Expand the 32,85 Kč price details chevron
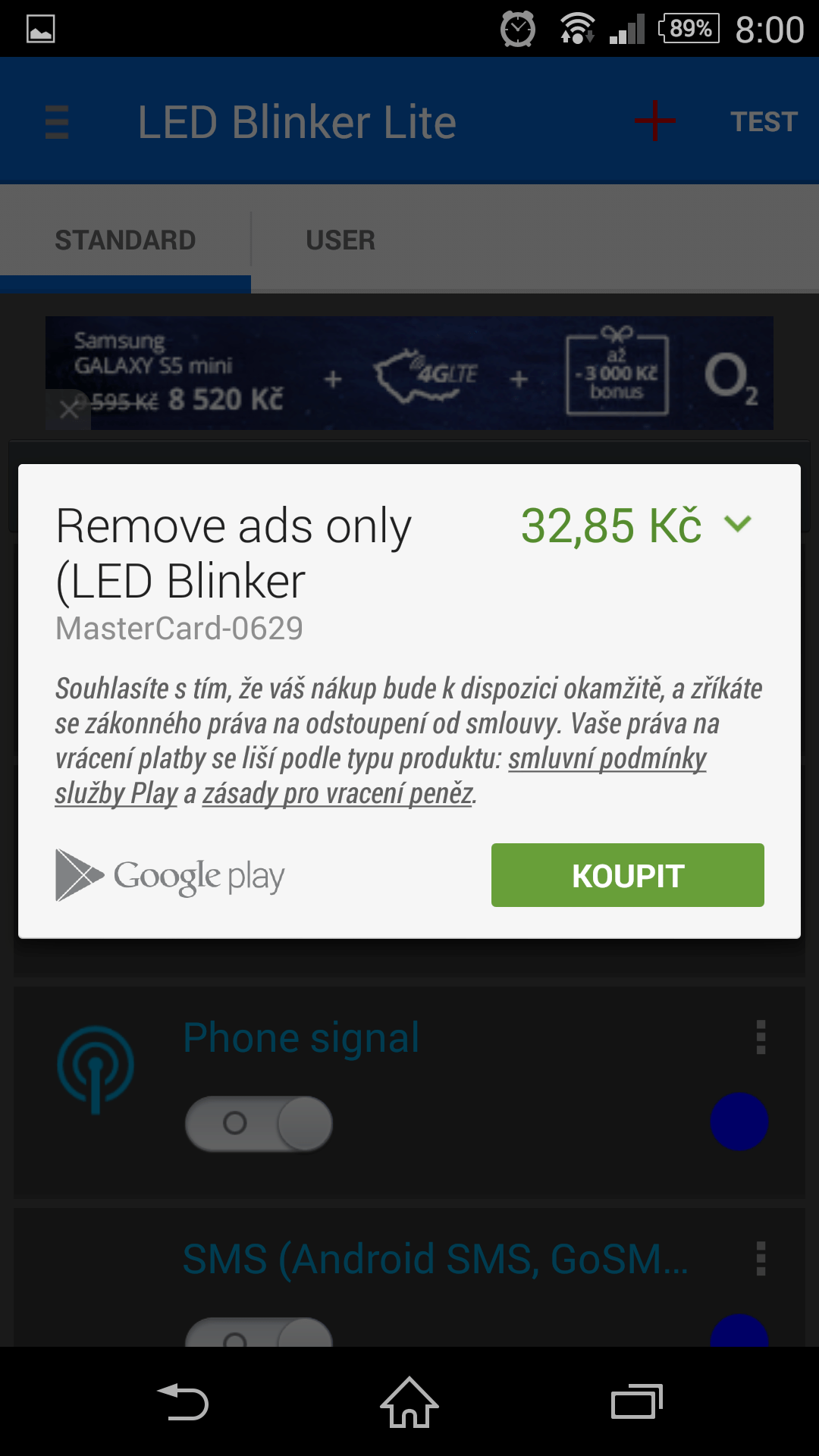819x1456 pixels. (737, 524)
